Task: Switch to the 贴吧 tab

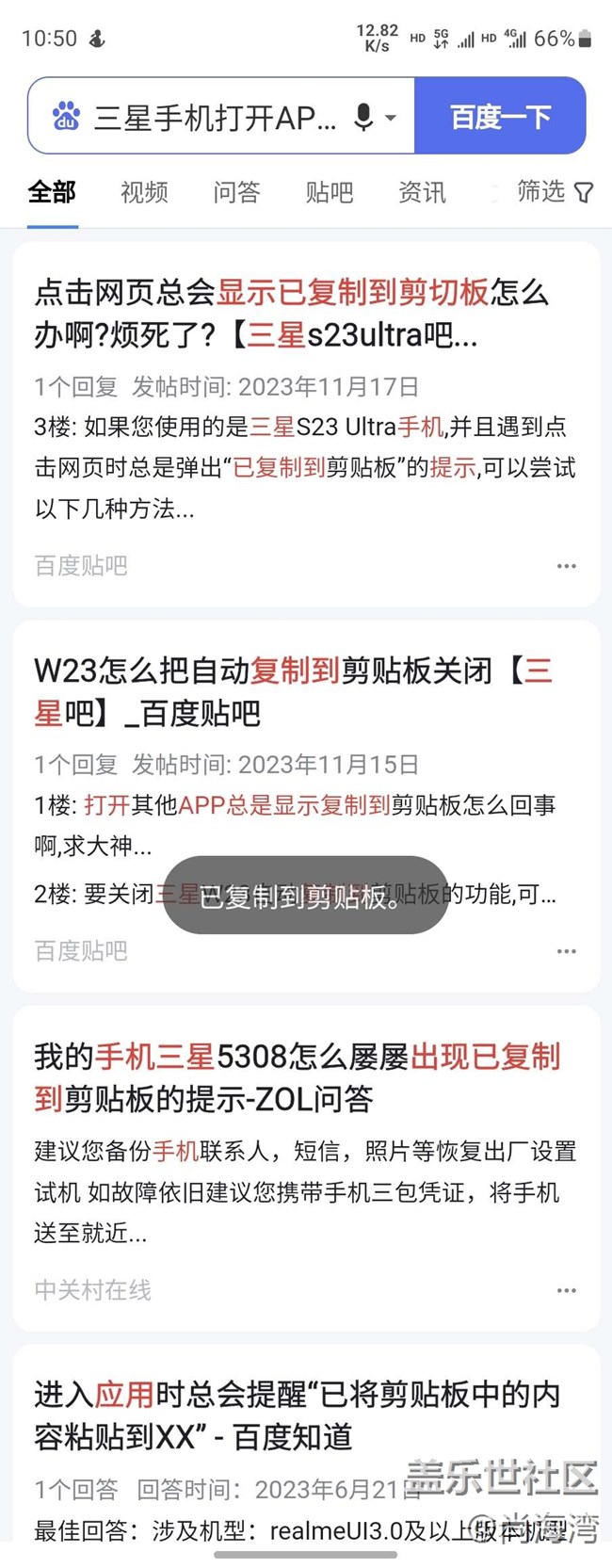Action: point(330,192)
